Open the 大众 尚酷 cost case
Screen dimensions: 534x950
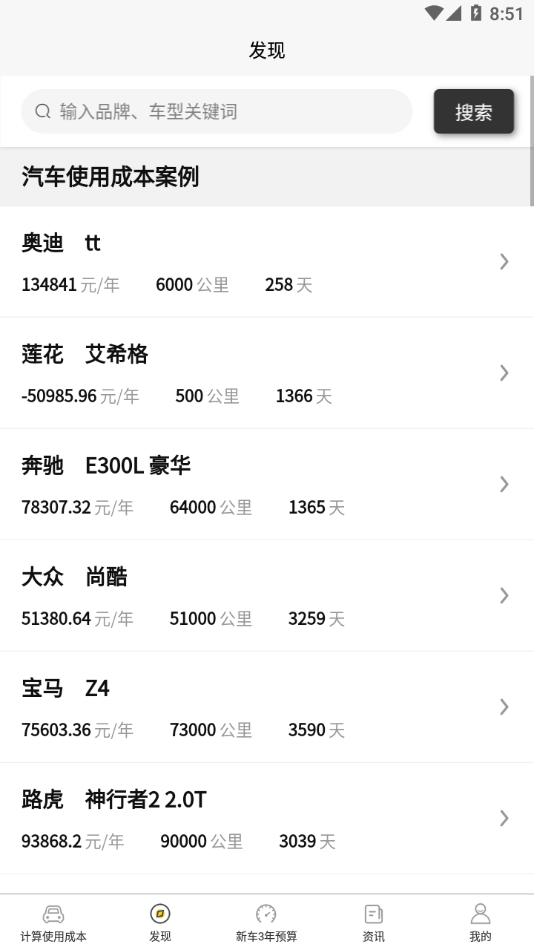click(x=267, y=596)
